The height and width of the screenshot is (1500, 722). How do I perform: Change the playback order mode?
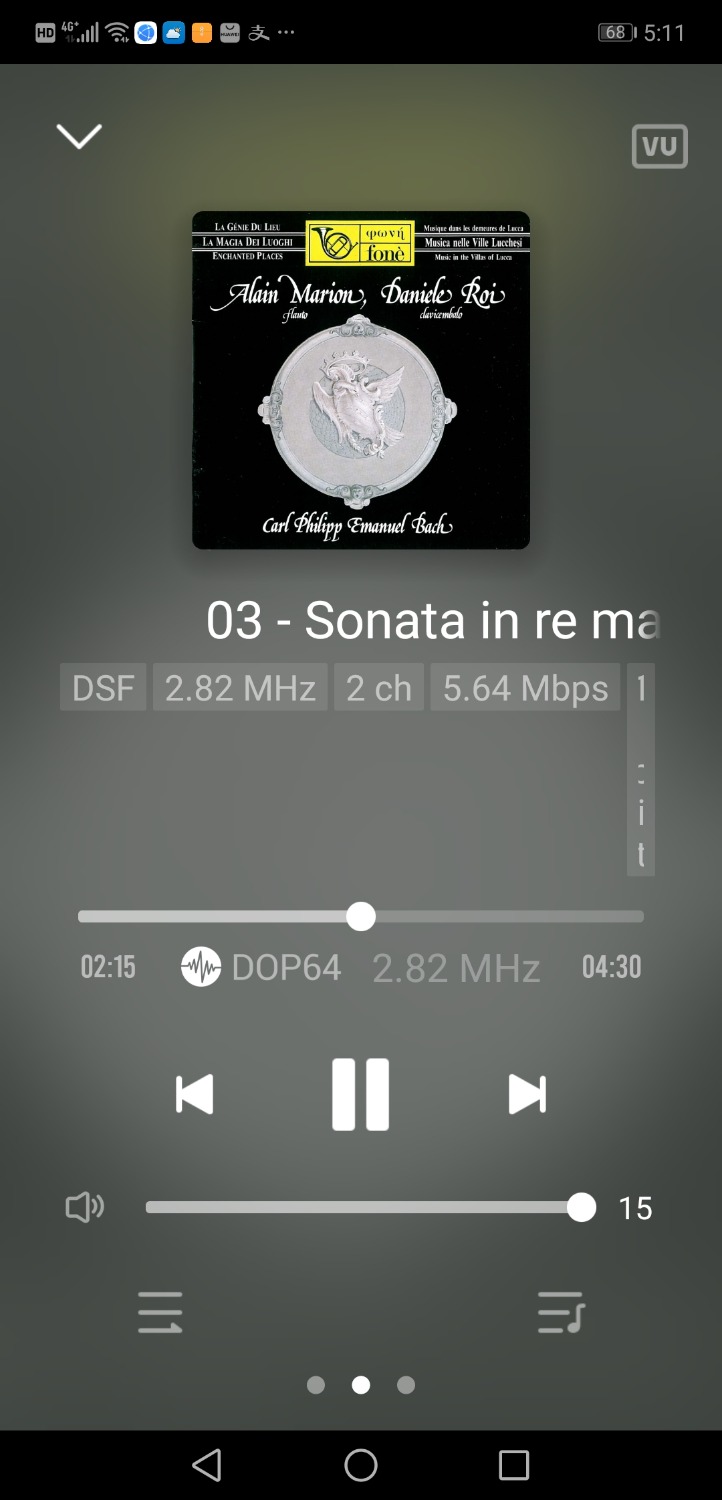[x=161, y=1312]
